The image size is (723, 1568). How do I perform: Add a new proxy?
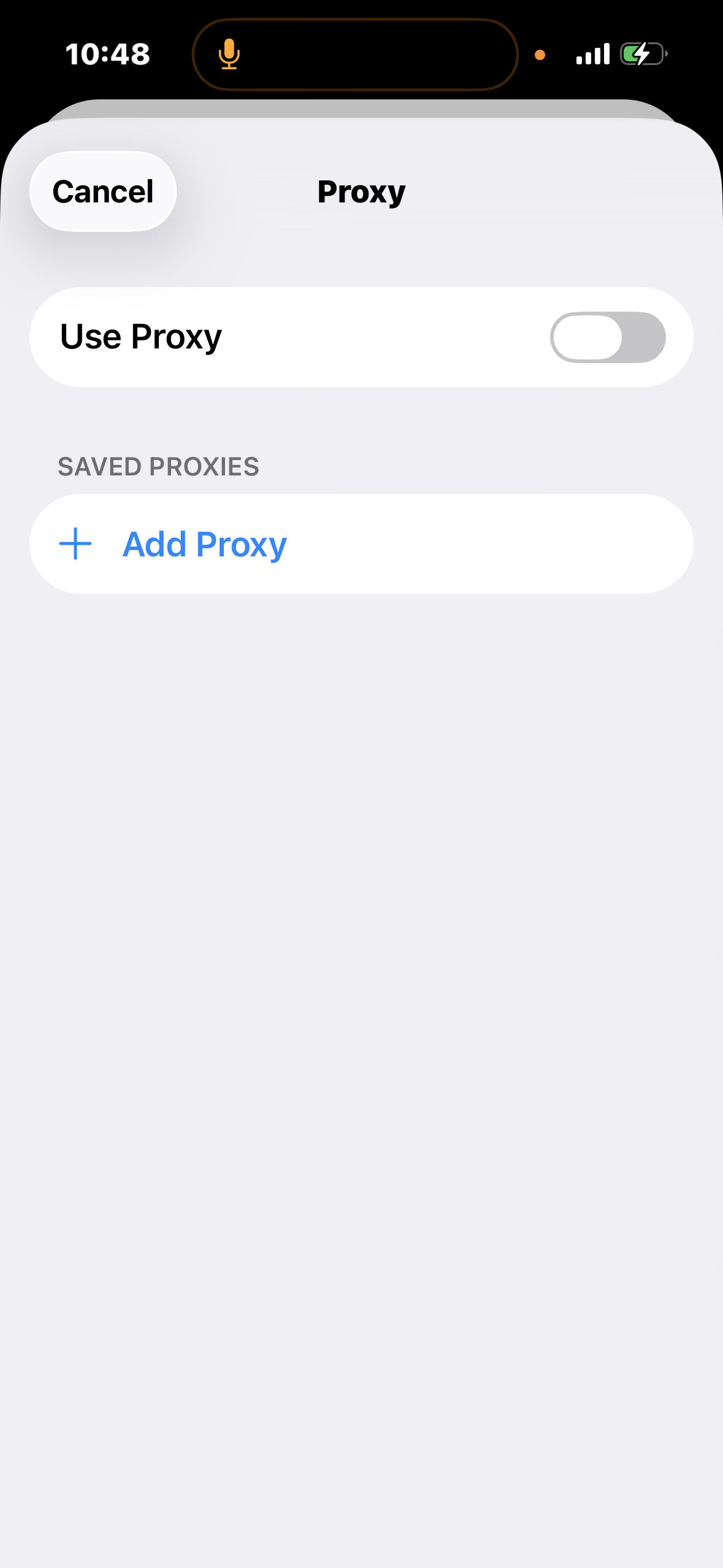204,544
